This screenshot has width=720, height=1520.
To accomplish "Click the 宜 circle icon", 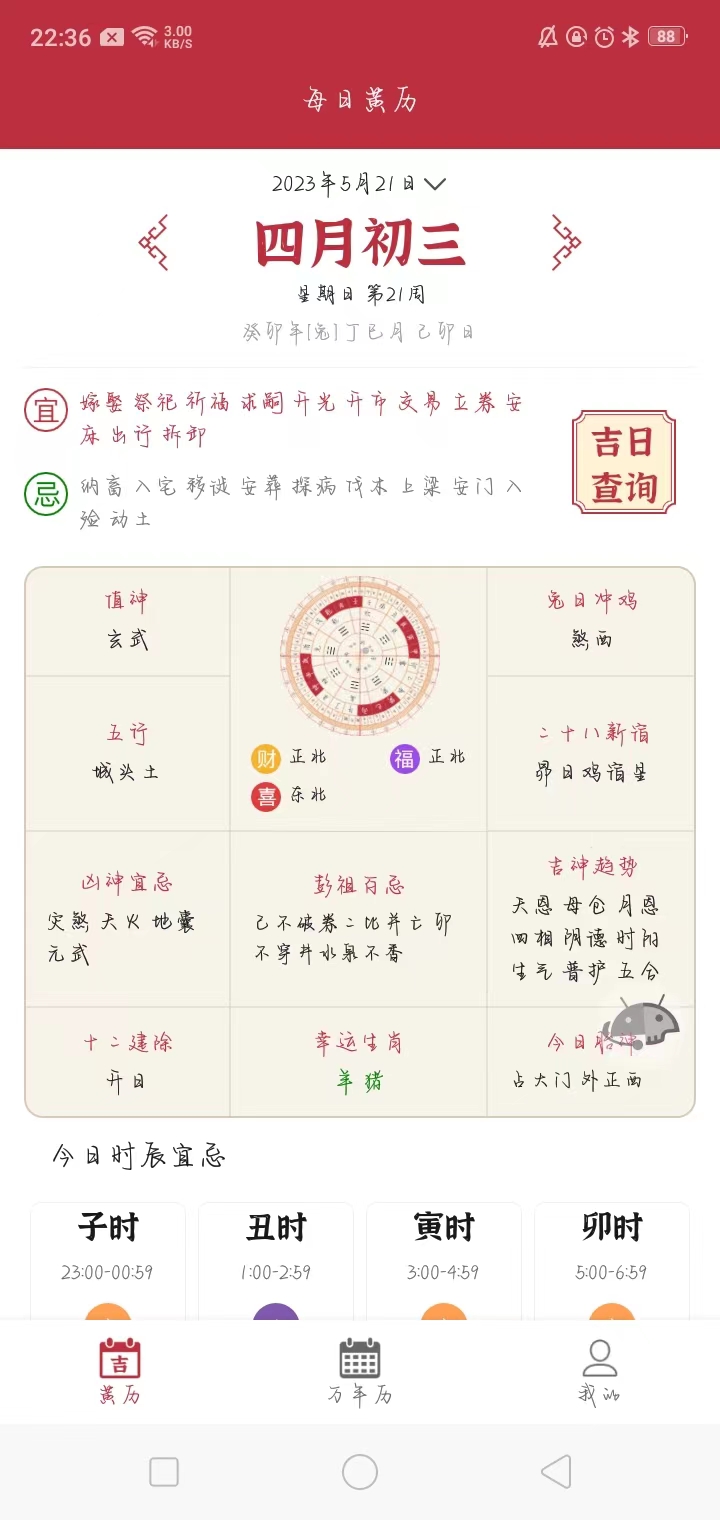I will point(45,410).
